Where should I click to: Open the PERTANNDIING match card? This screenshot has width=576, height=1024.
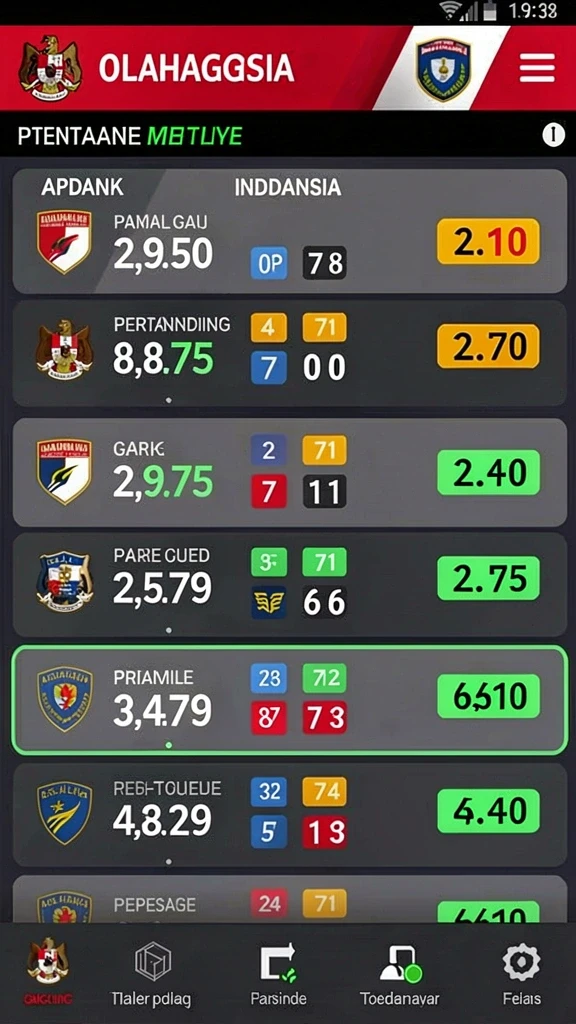coord(289,353)
